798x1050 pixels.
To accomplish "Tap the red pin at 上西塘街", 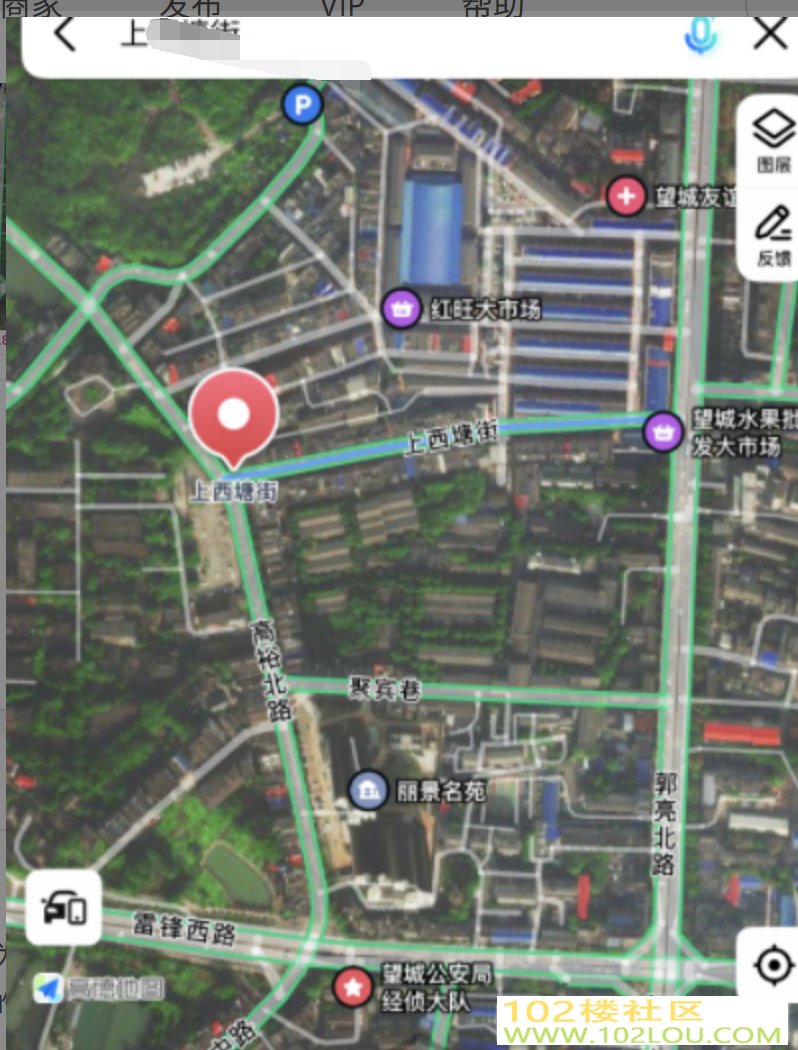I will 233,415.
